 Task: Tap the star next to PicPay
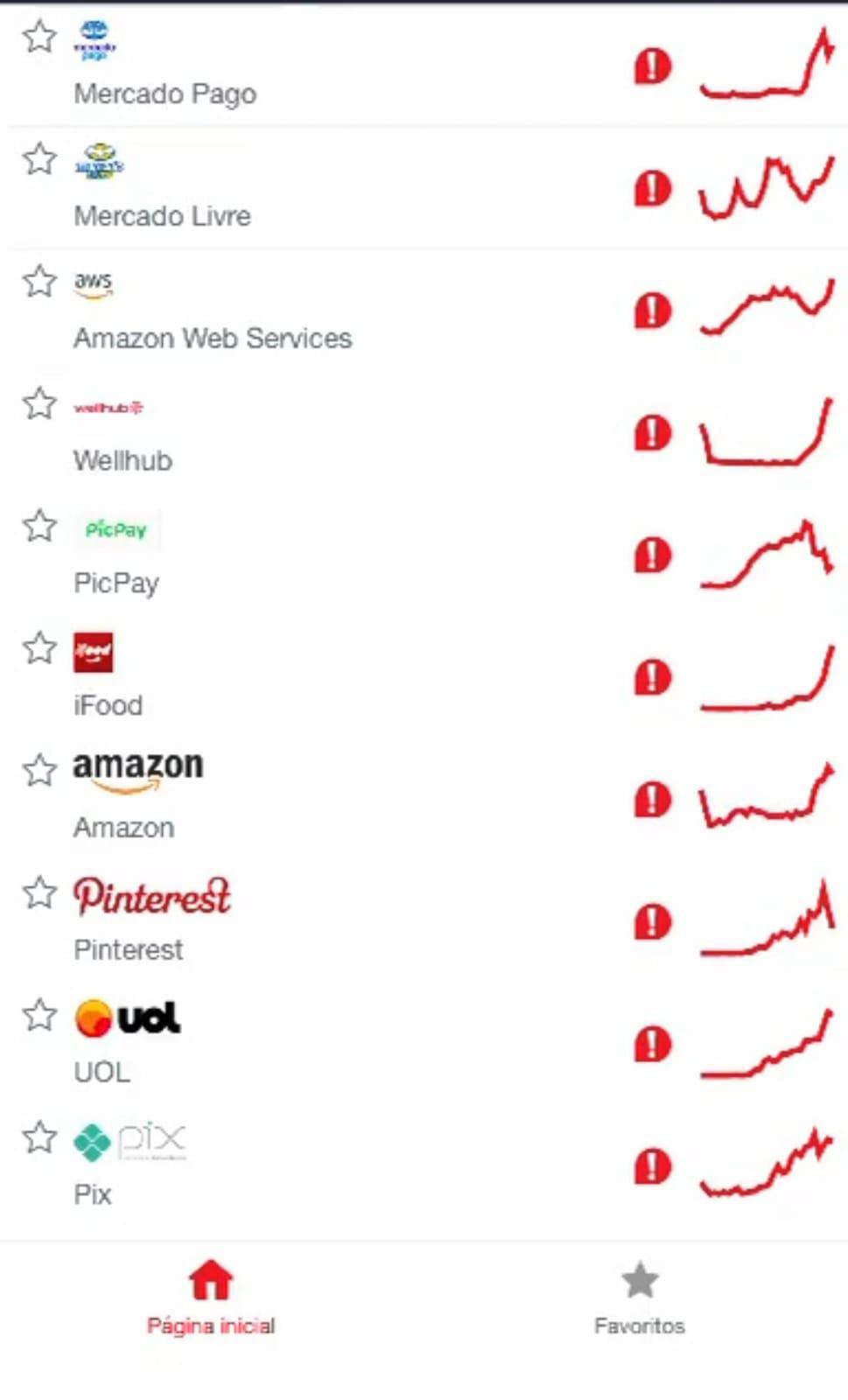pos(39,527)
